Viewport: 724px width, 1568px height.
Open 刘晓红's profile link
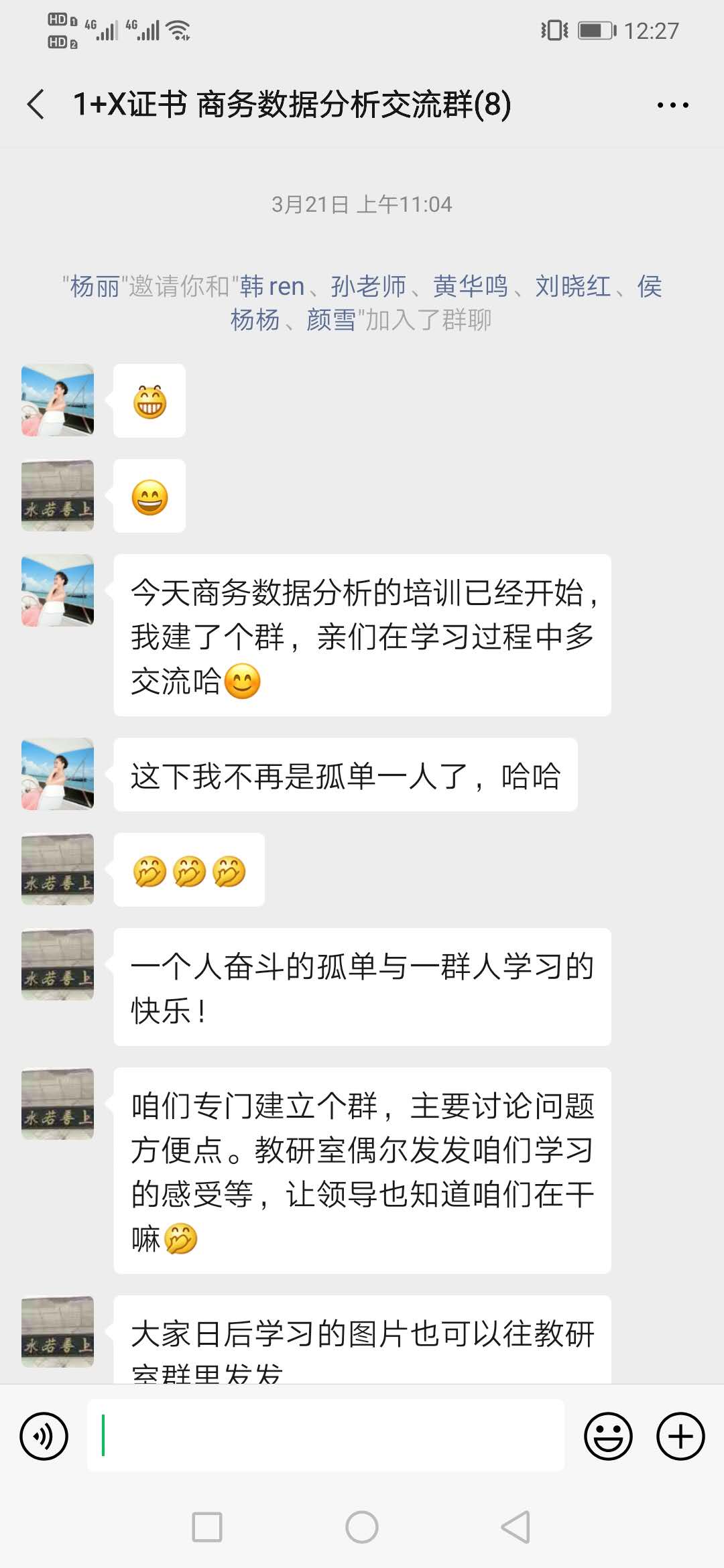click(573, 287)
